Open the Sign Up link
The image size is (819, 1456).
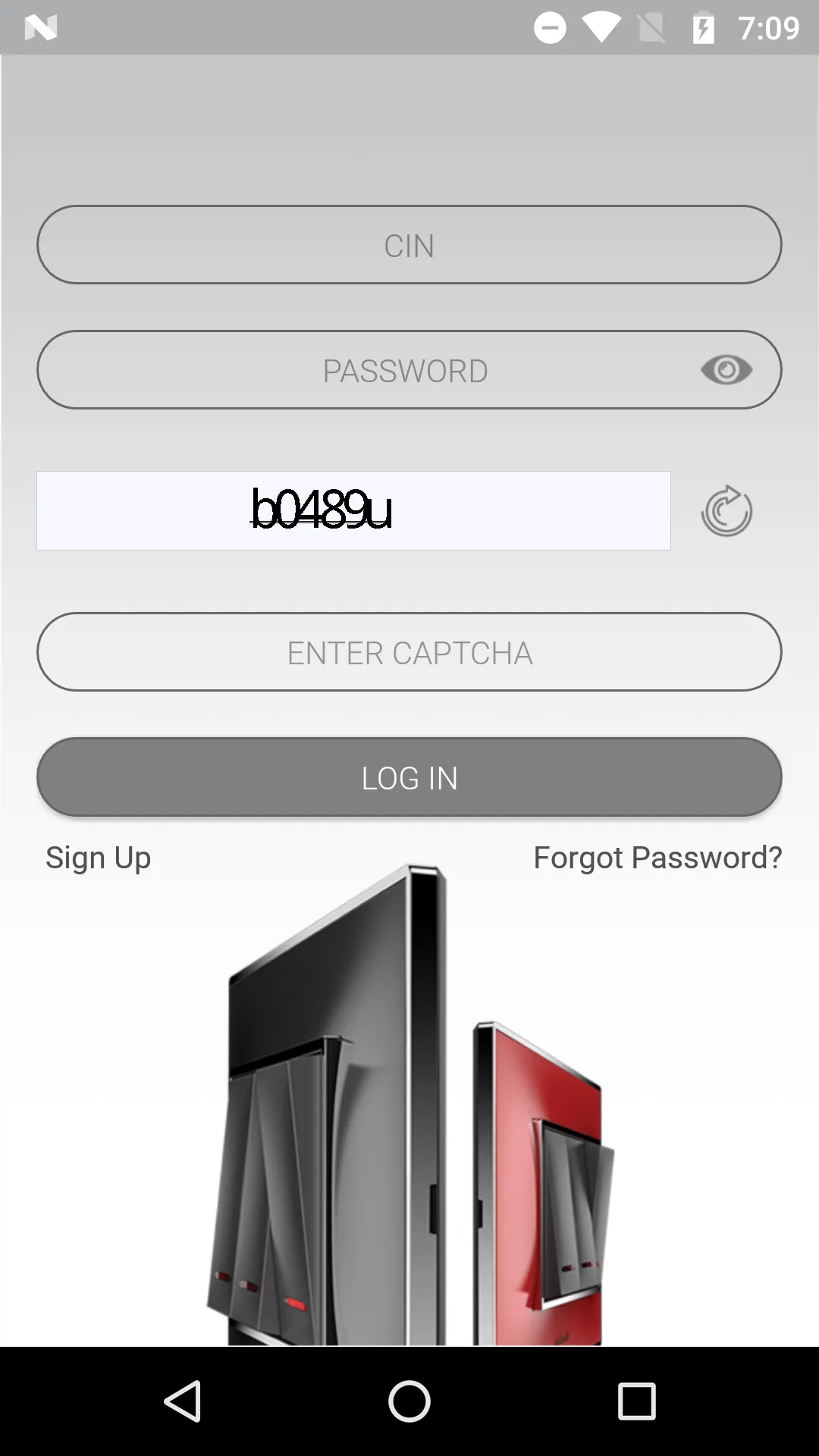tap(99, 858)
